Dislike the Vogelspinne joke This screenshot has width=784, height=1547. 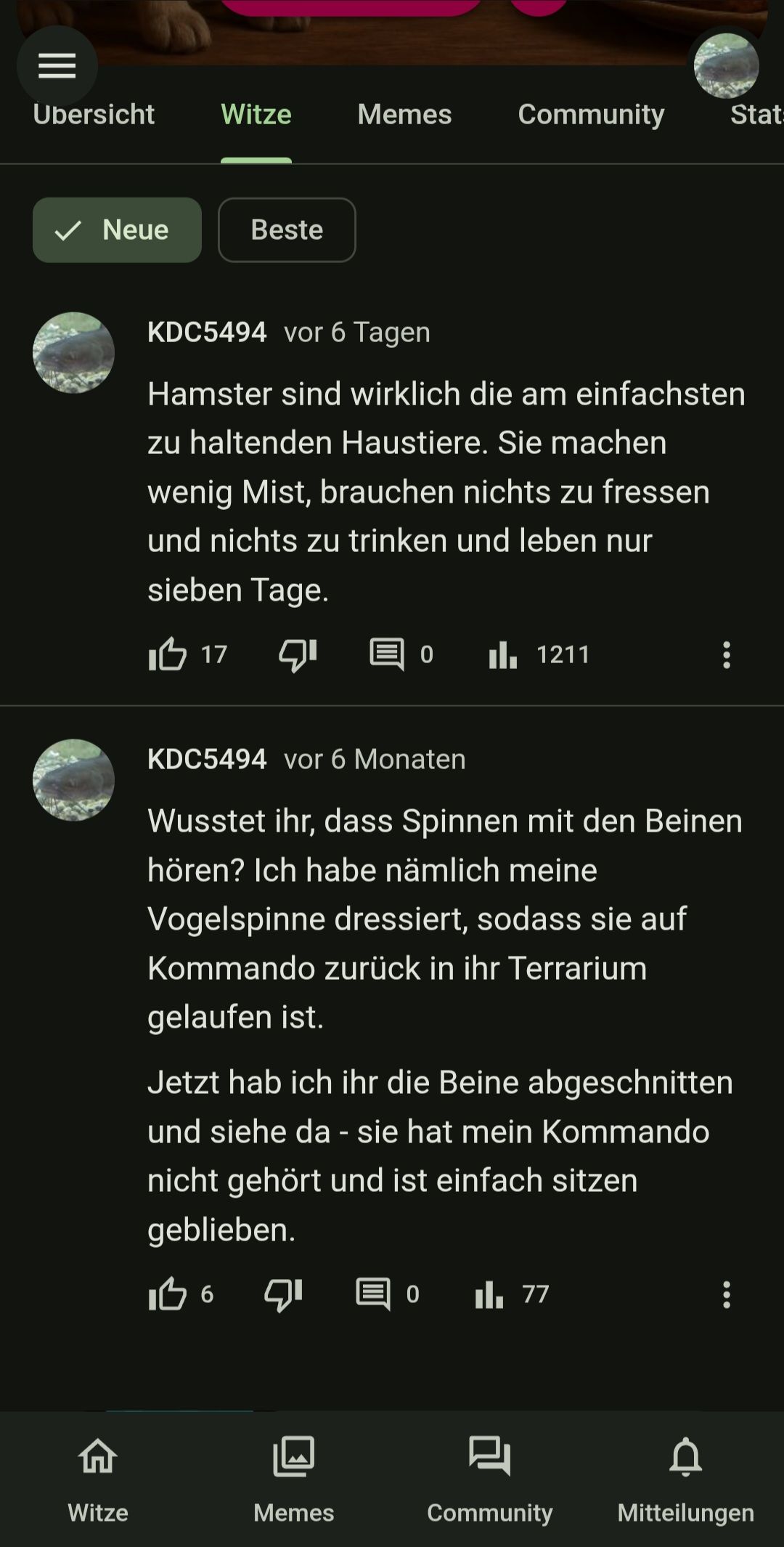click(x=283, y=1294)
